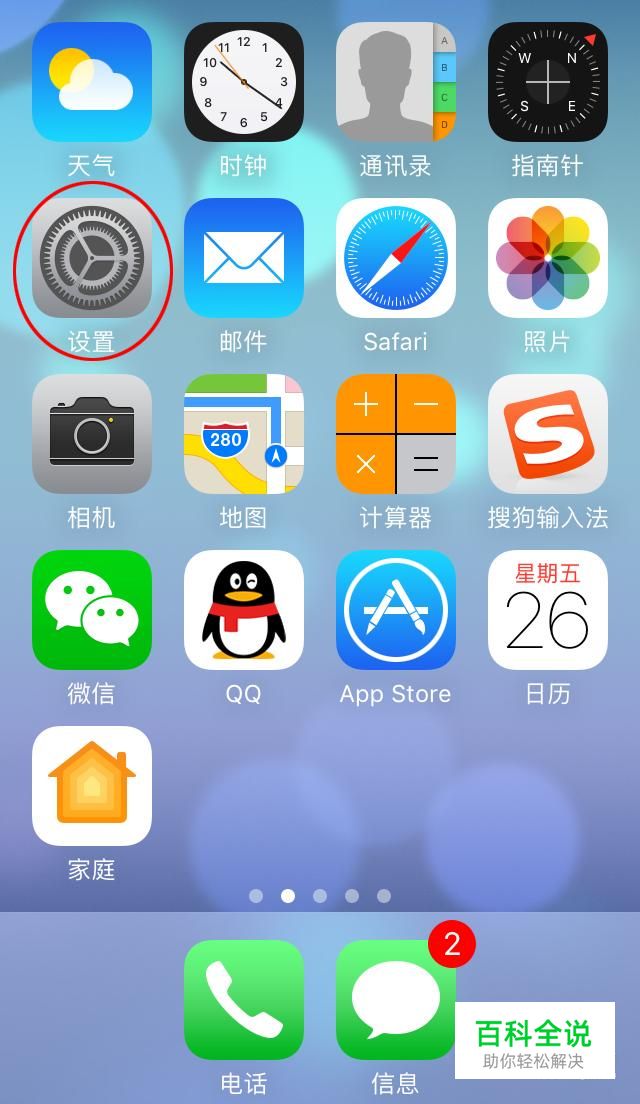Tap the home screen page indicator dots

(x=320, y=896)
